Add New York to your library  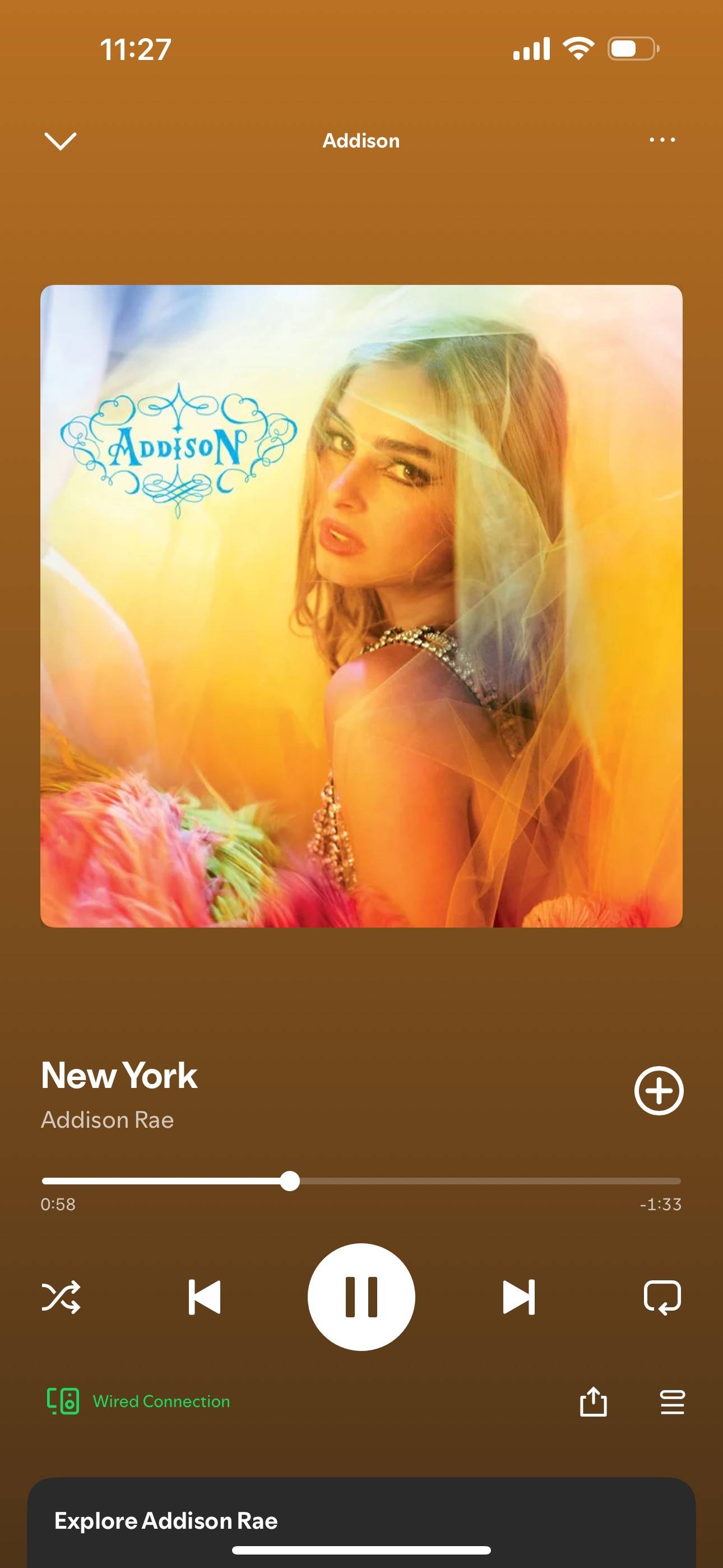coord(659,1091)
